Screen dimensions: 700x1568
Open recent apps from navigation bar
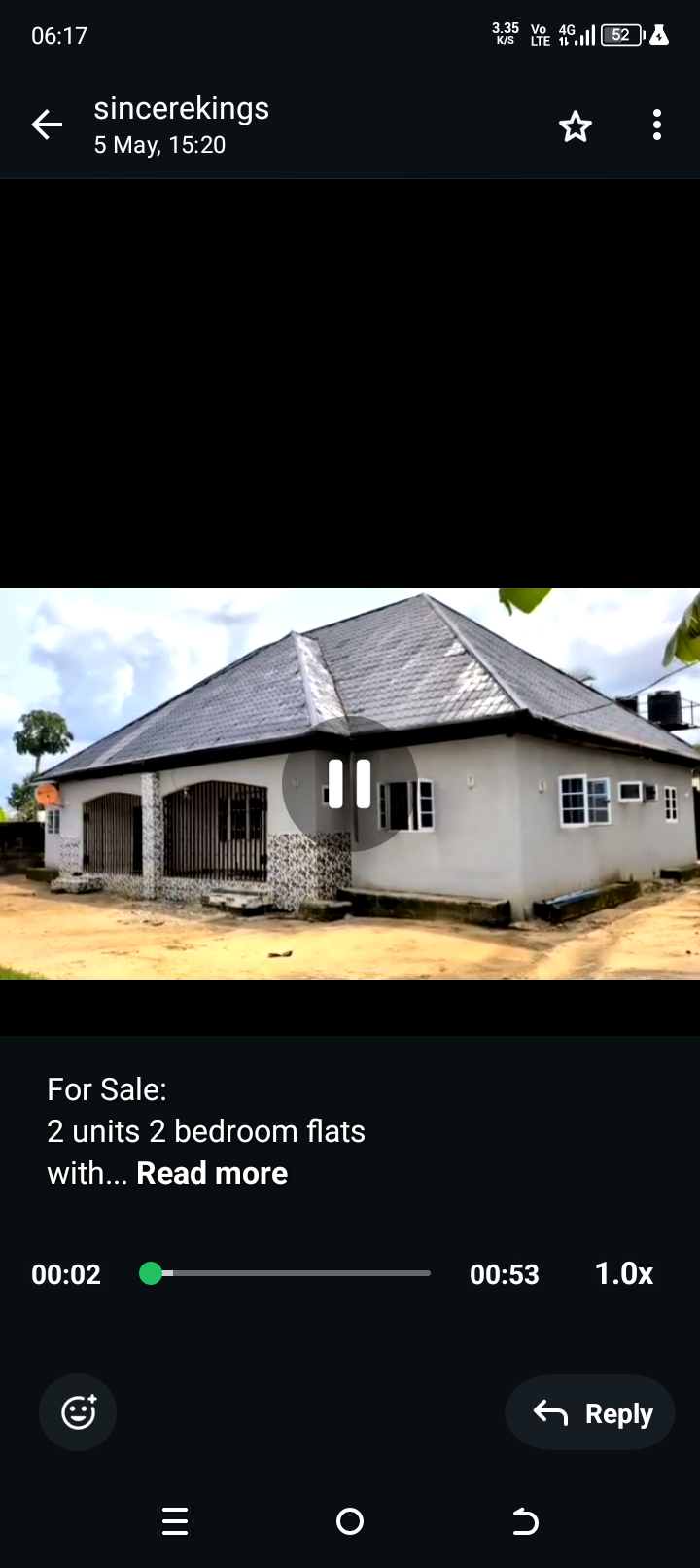[175, 1521]
